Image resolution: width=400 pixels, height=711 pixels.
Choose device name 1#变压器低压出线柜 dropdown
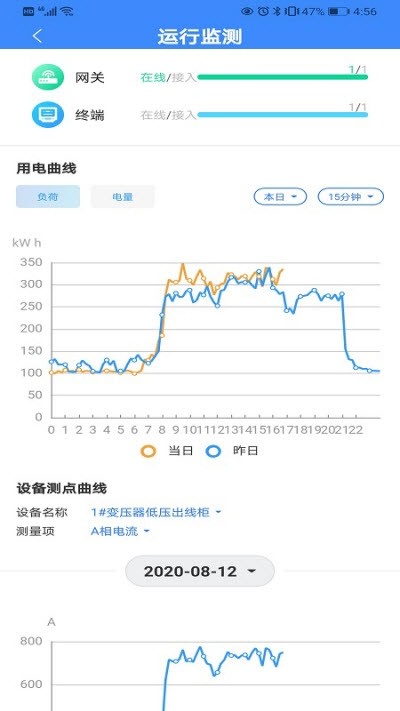[x=156, y=512]
